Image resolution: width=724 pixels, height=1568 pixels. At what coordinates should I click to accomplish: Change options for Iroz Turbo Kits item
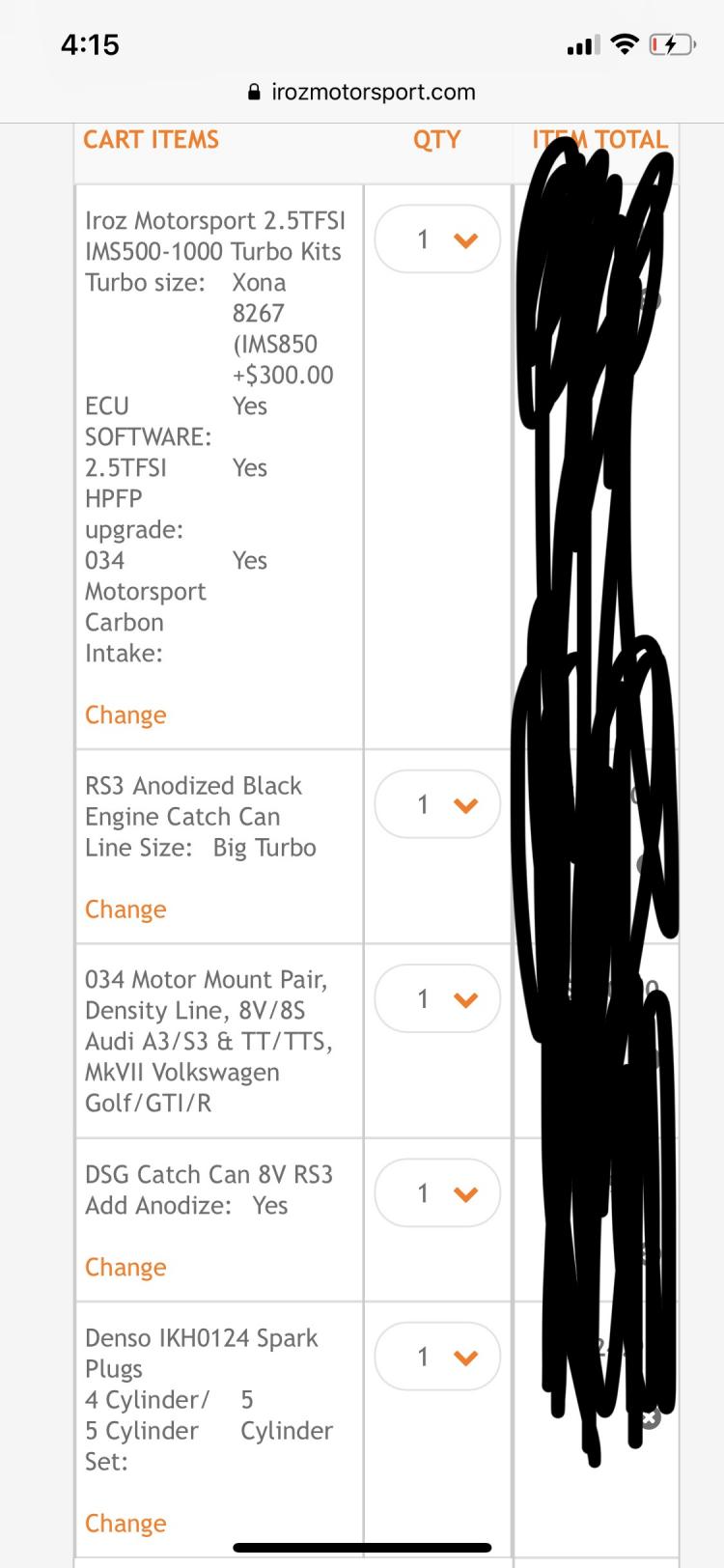pyautogui.click(x=125, y=715)
